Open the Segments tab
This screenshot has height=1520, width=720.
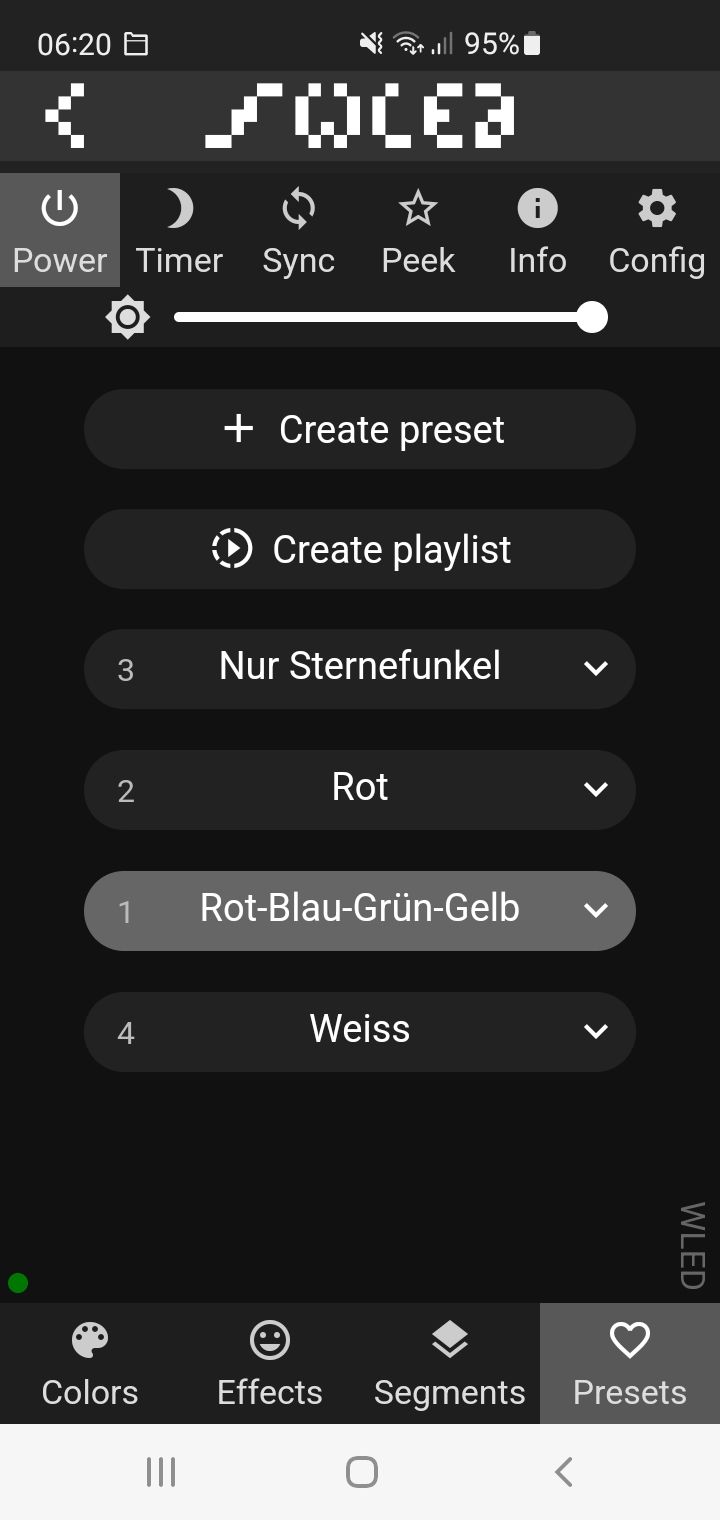coord(450,1364)
